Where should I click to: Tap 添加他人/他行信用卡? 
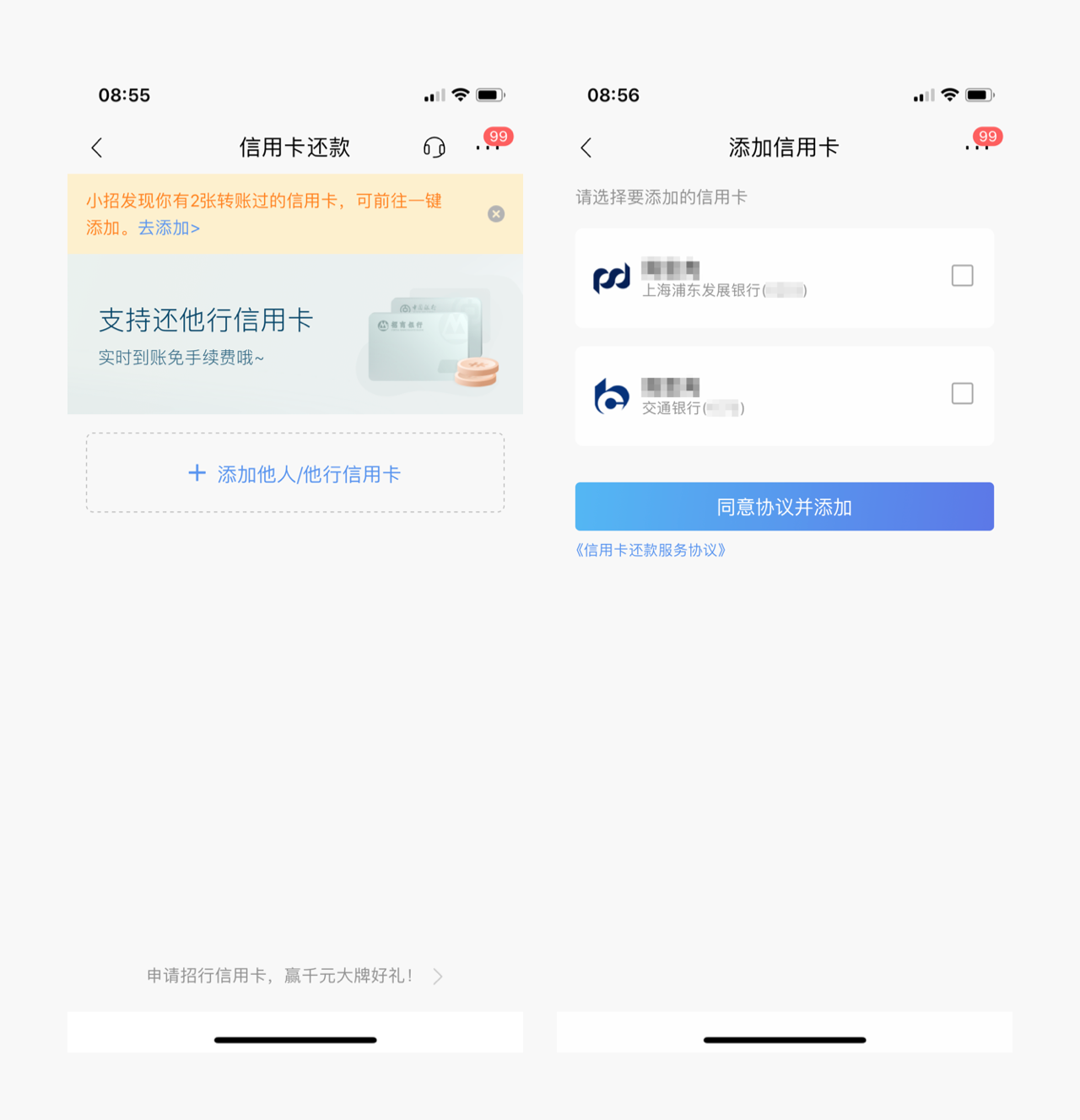295,473
